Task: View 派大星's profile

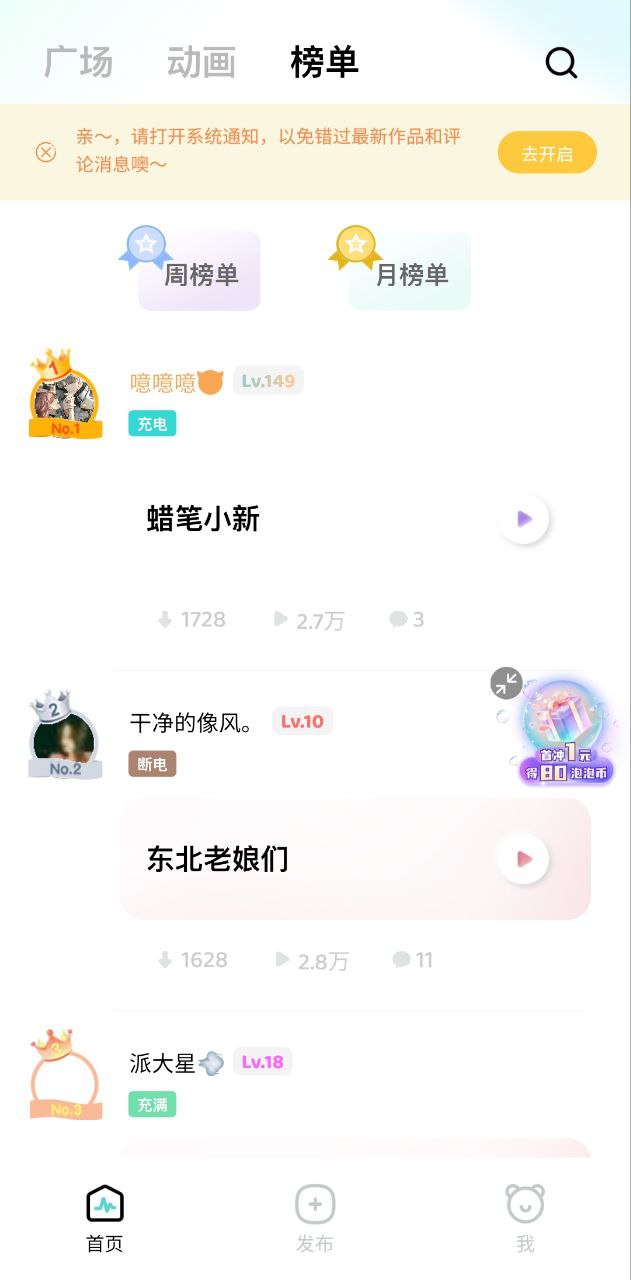Action: [x=162, y=1063]
